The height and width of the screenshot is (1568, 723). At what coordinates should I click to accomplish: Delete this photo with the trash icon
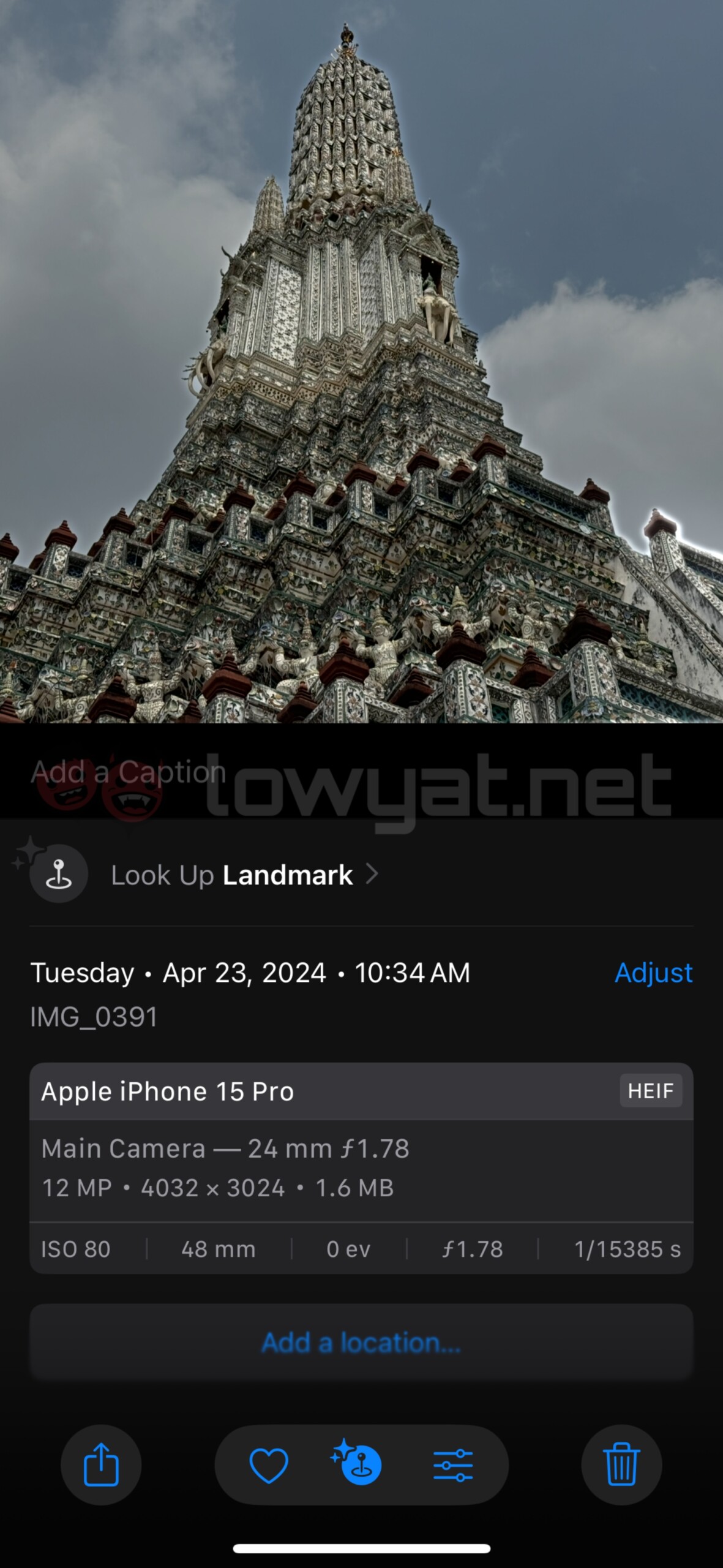(621, 1464)
